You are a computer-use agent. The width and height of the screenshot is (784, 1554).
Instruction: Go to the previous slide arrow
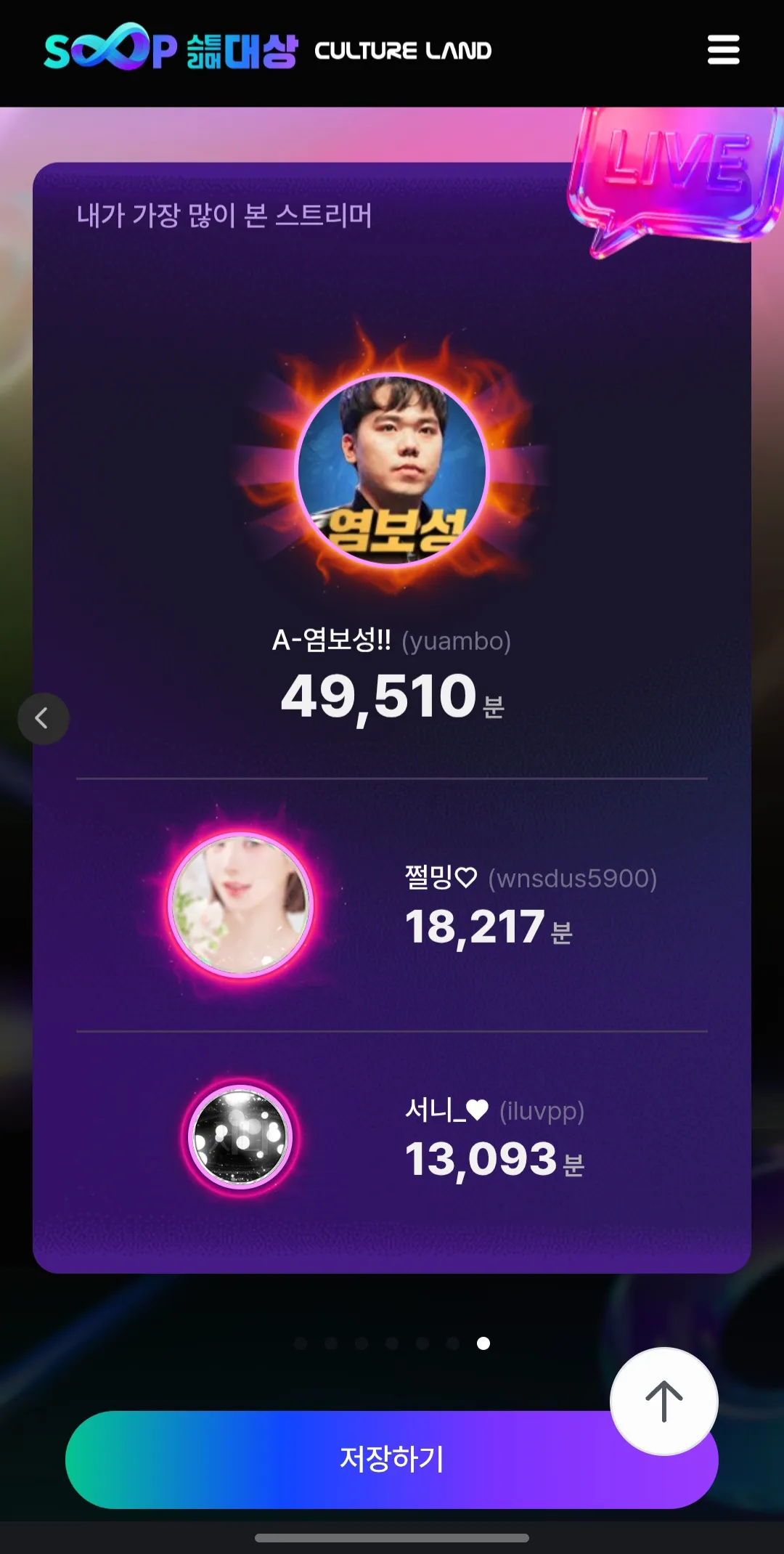pos(43,718)
